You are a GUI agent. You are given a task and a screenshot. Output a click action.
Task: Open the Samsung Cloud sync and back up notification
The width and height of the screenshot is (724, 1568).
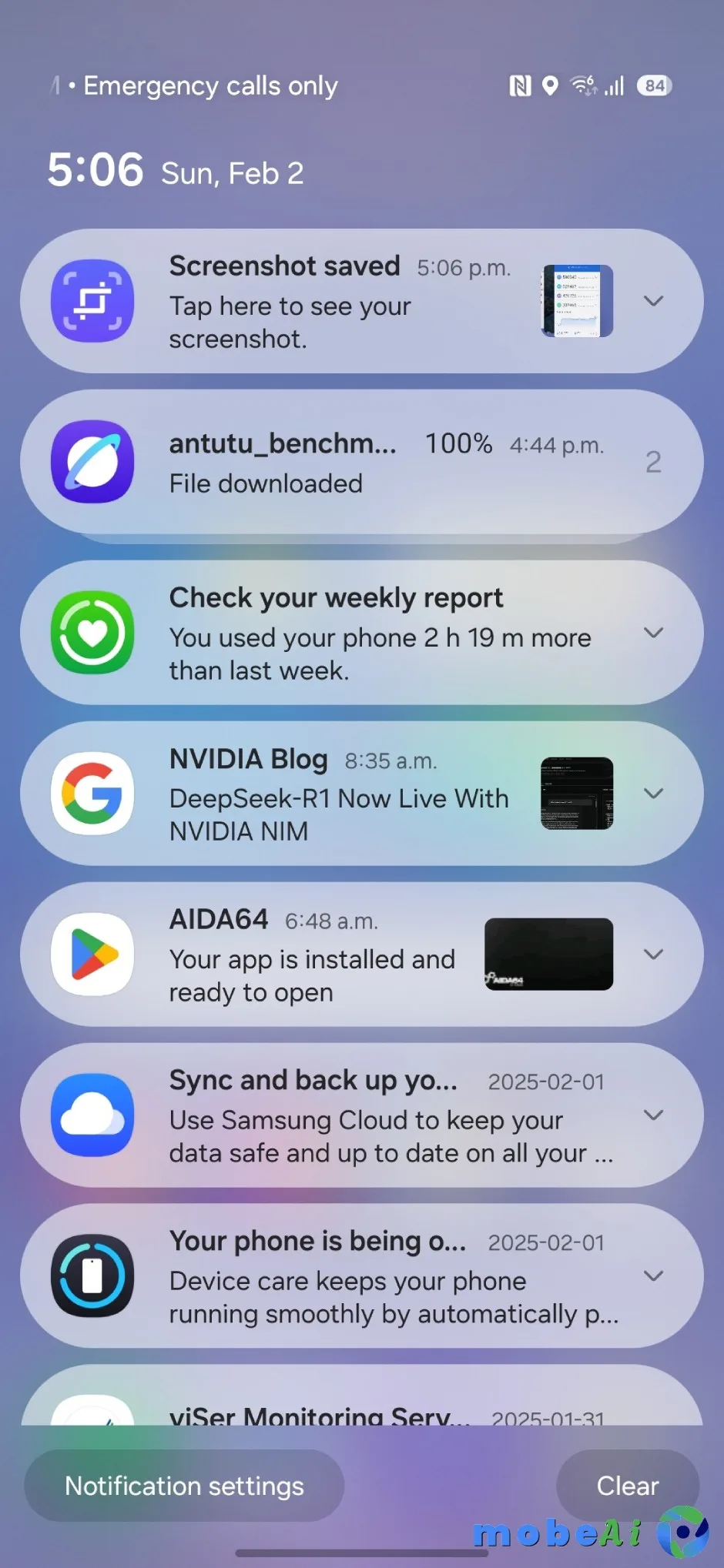point(370,1116)
